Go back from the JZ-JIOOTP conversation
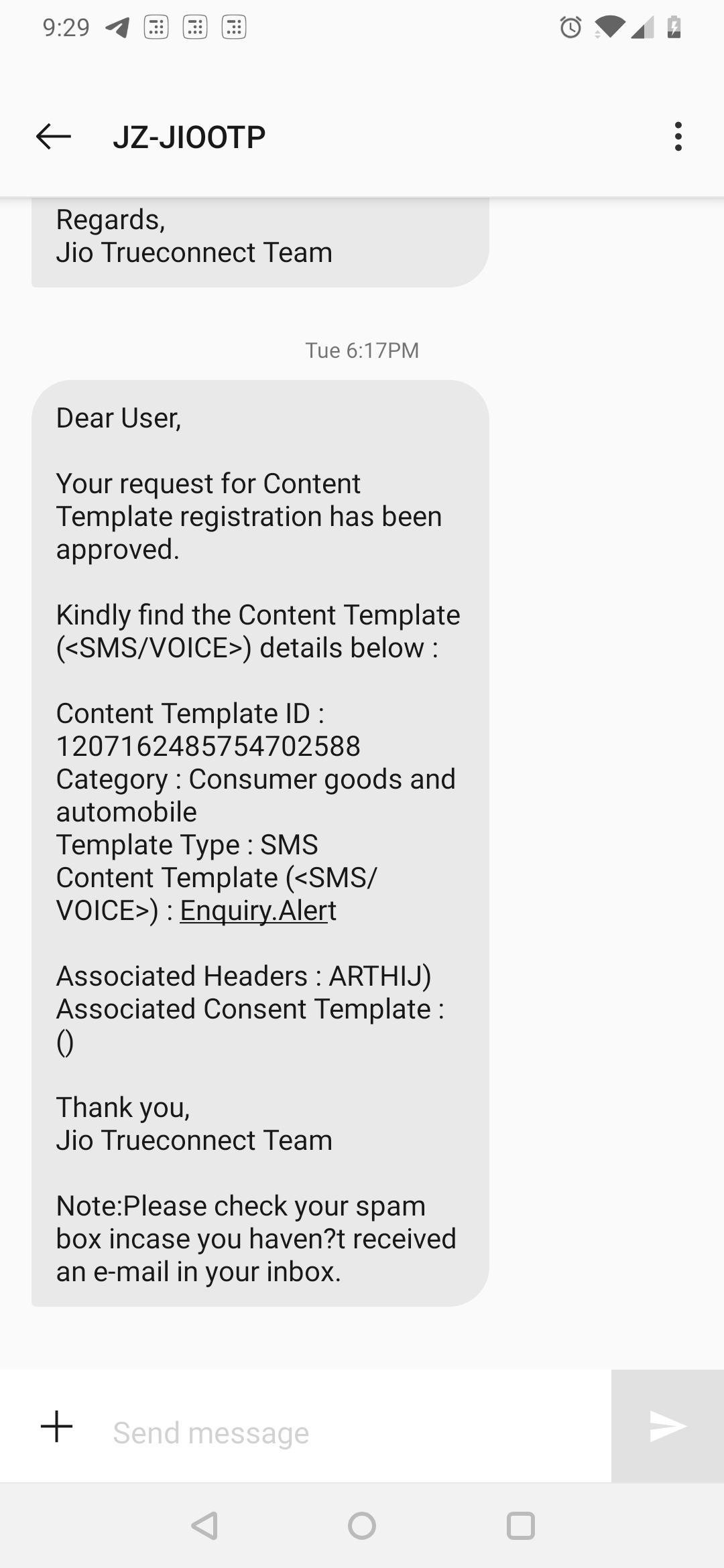 pyautogui.click(x=54, y=137)
